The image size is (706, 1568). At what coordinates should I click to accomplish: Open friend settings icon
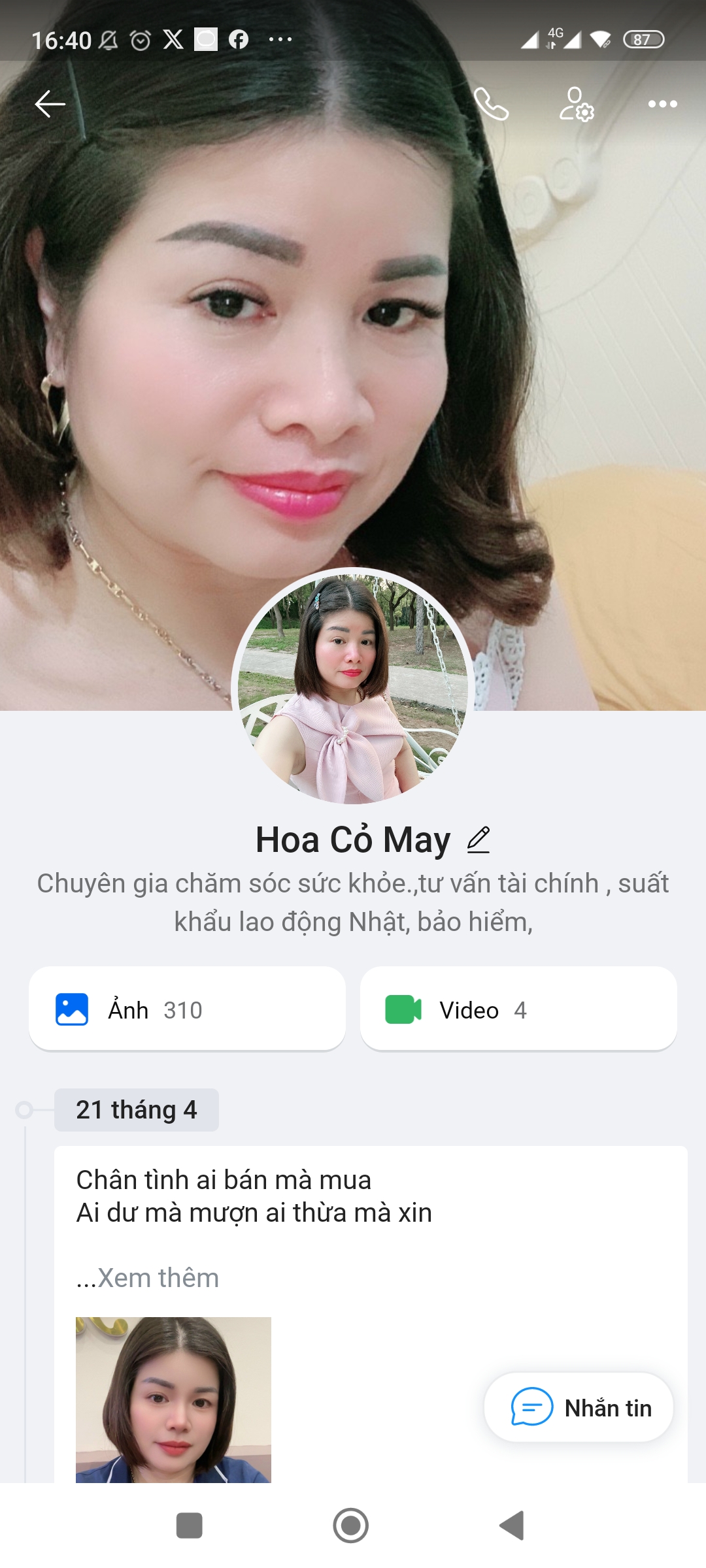click(x=576, y=104)
